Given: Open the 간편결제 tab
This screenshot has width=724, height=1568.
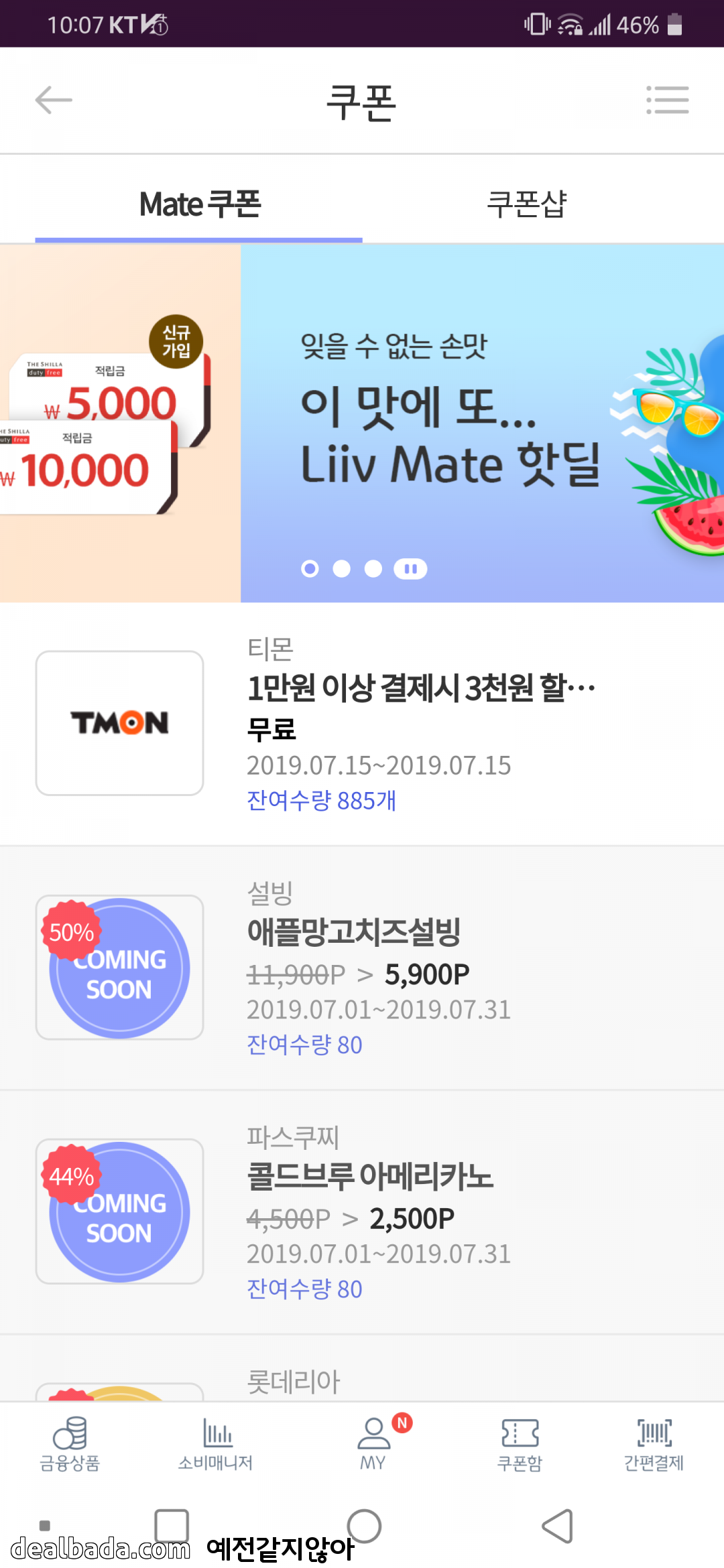Looking at the screenshot, I should (654, 1443).
